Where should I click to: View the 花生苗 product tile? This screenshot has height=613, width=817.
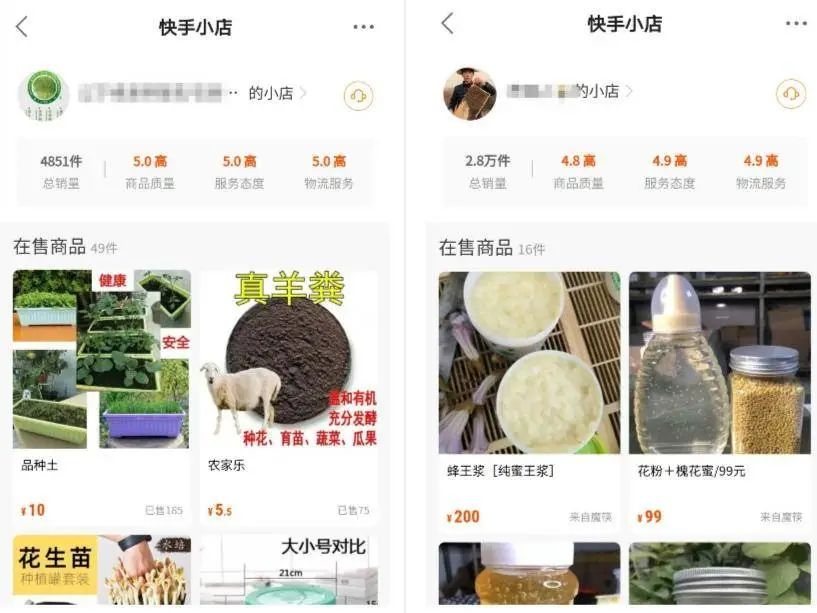point(101,570)
